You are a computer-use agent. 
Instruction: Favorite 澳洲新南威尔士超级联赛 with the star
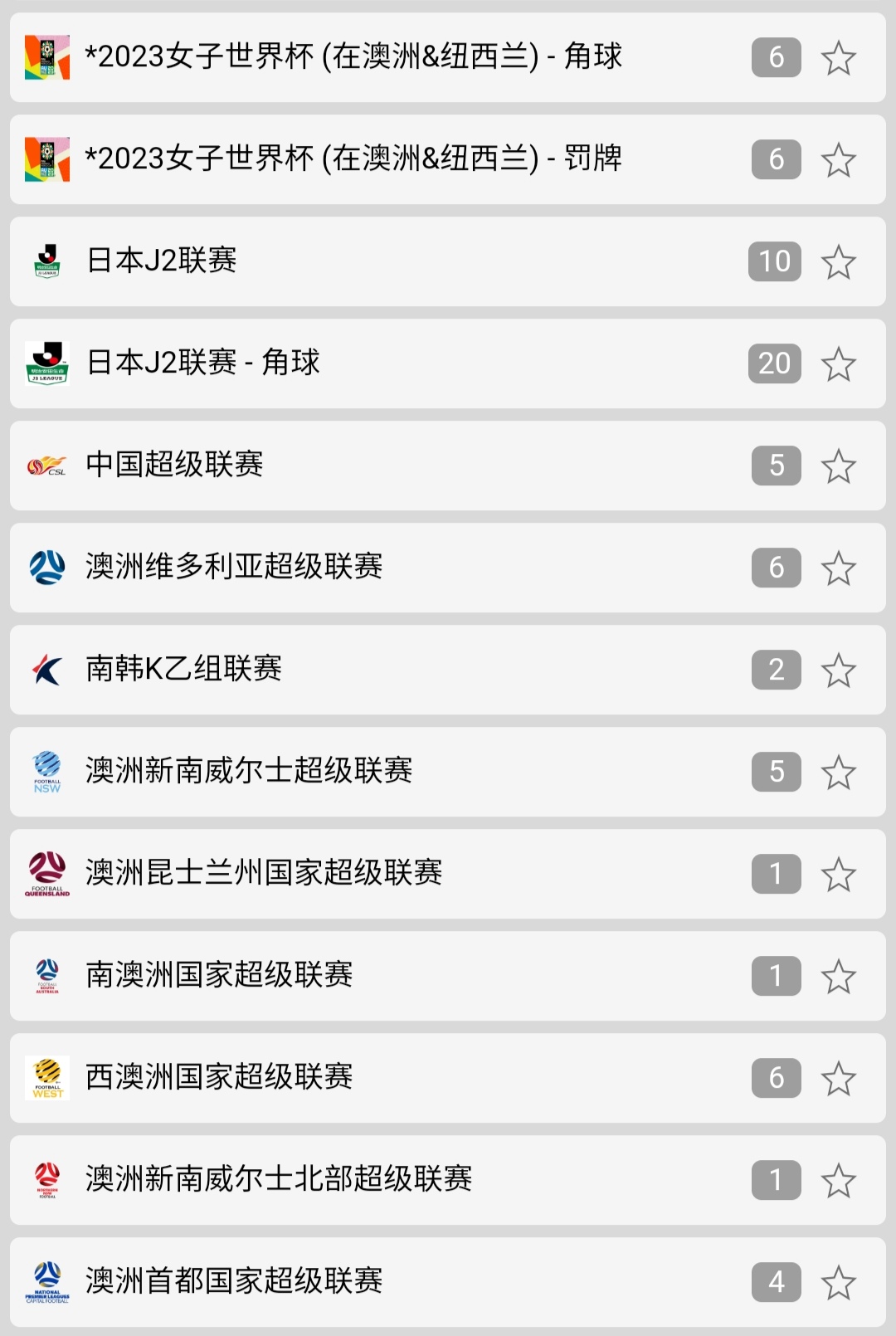pyautogui.click(x=838, y=773)
